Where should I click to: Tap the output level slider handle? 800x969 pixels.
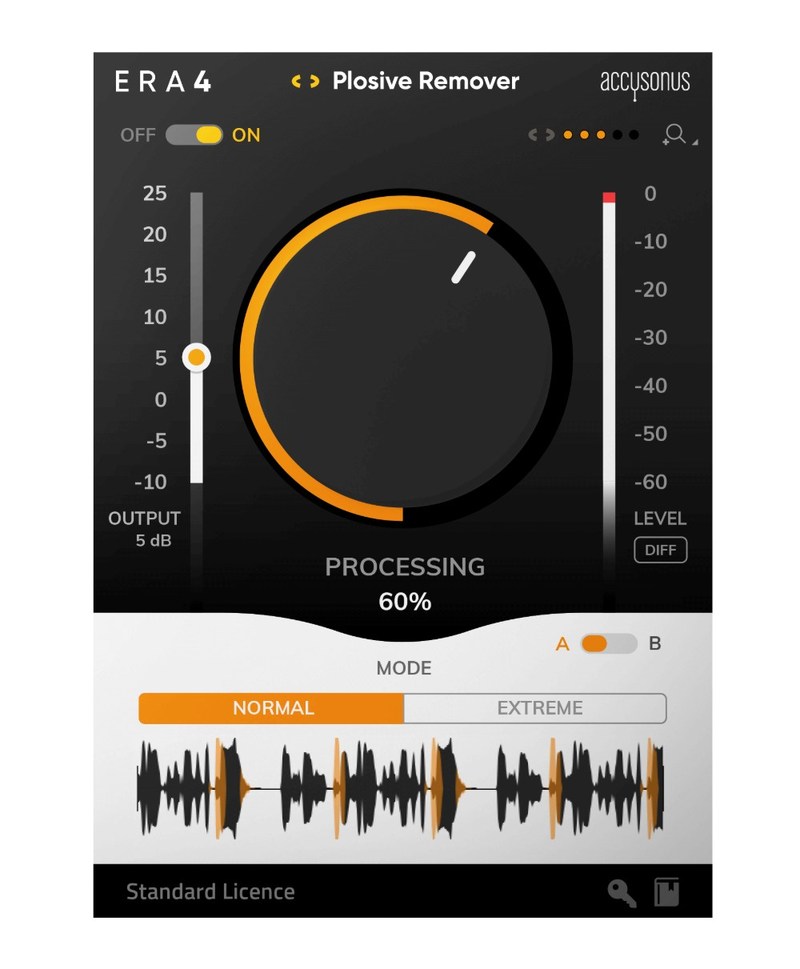click(197, 357)
